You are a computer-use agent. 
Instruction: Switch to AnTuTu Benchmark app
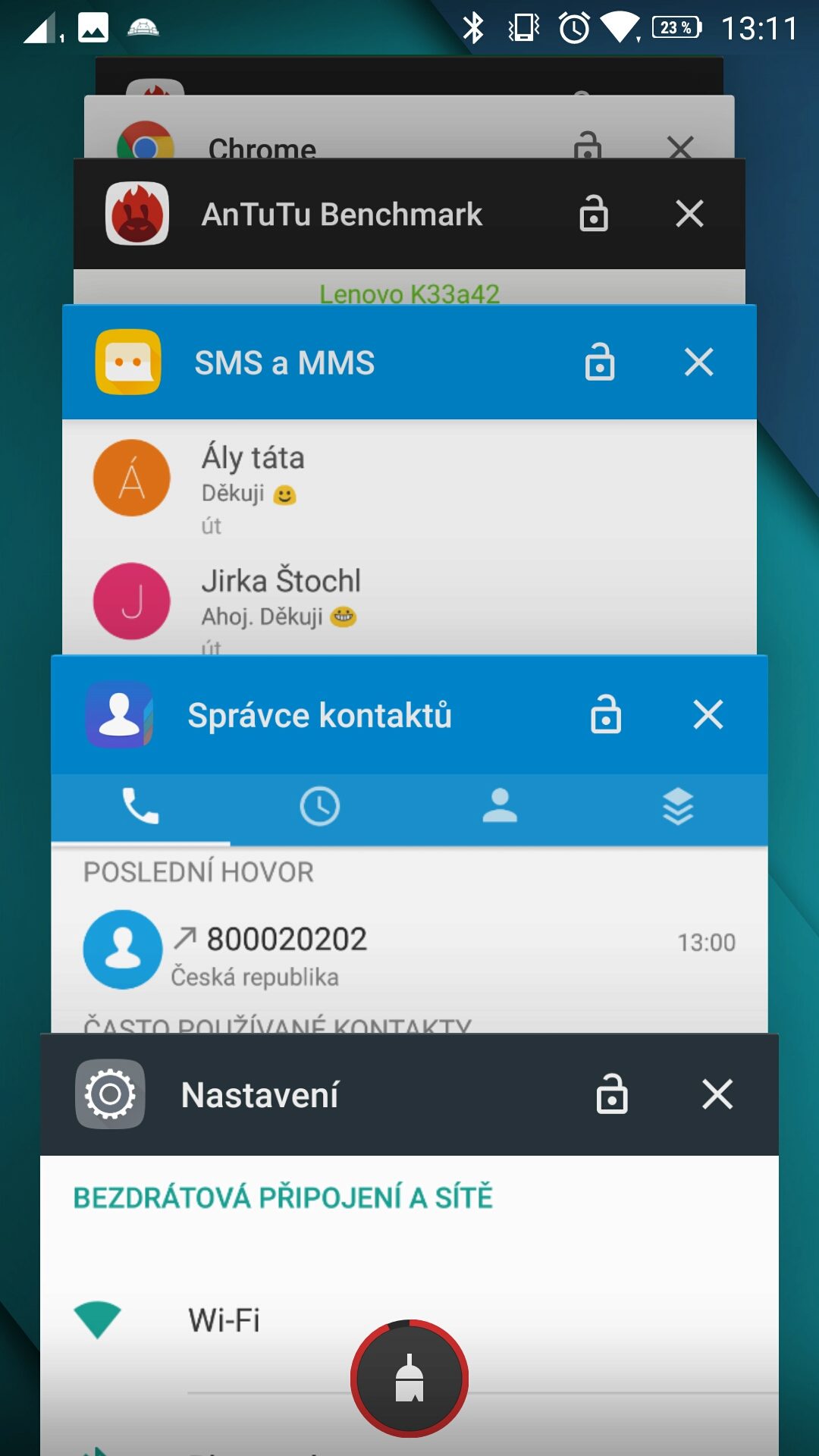point(341,214)
